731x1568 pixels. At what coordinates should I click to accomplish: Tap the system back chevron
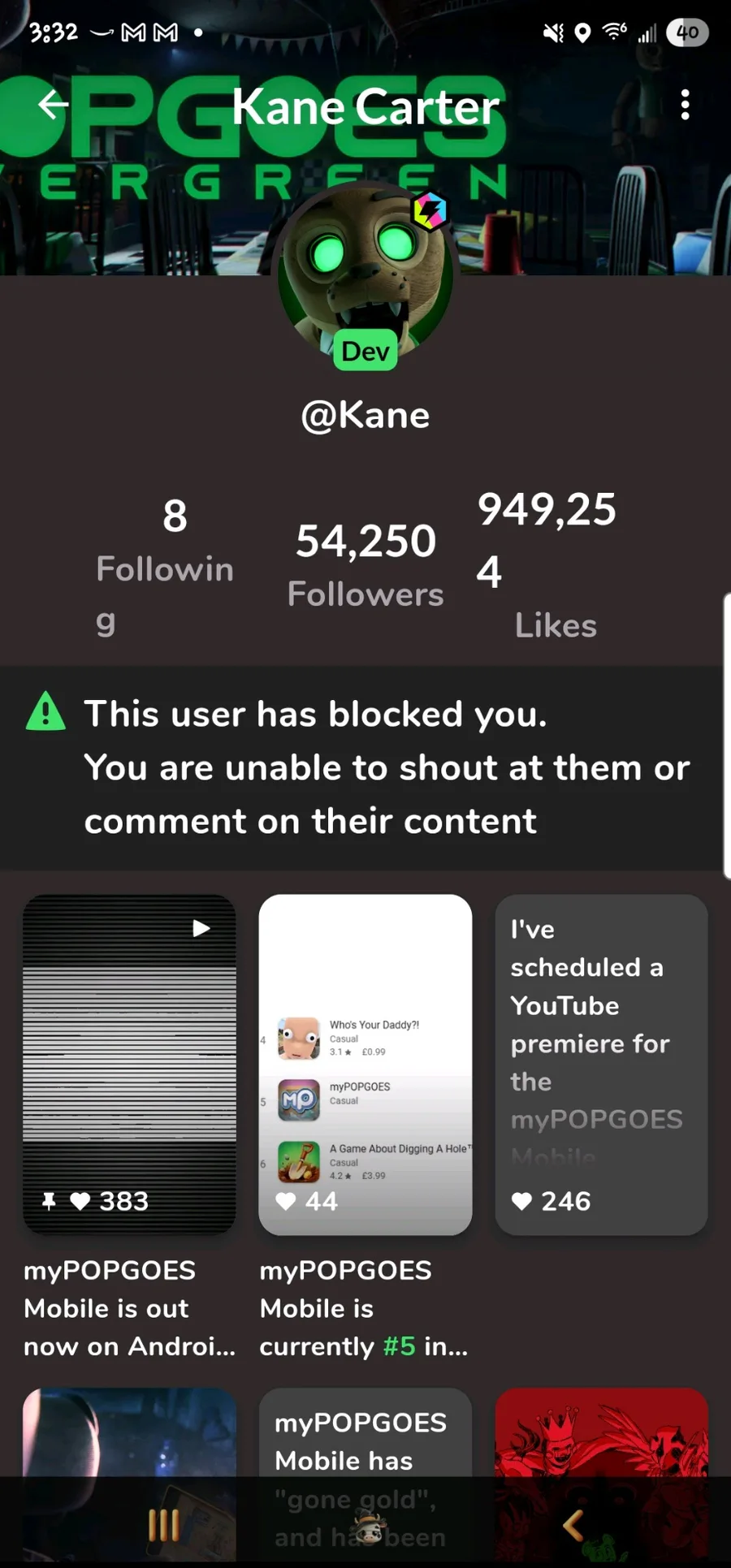point(573,1525)
